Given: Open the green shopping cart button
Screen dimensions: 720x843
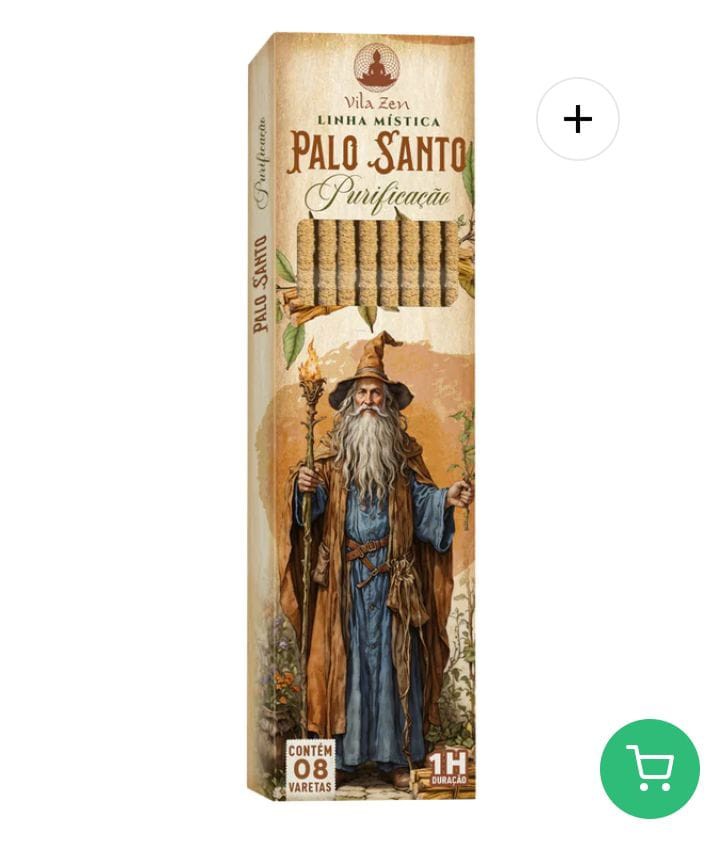Looking at the screenshot, I should tap(650, 769).
